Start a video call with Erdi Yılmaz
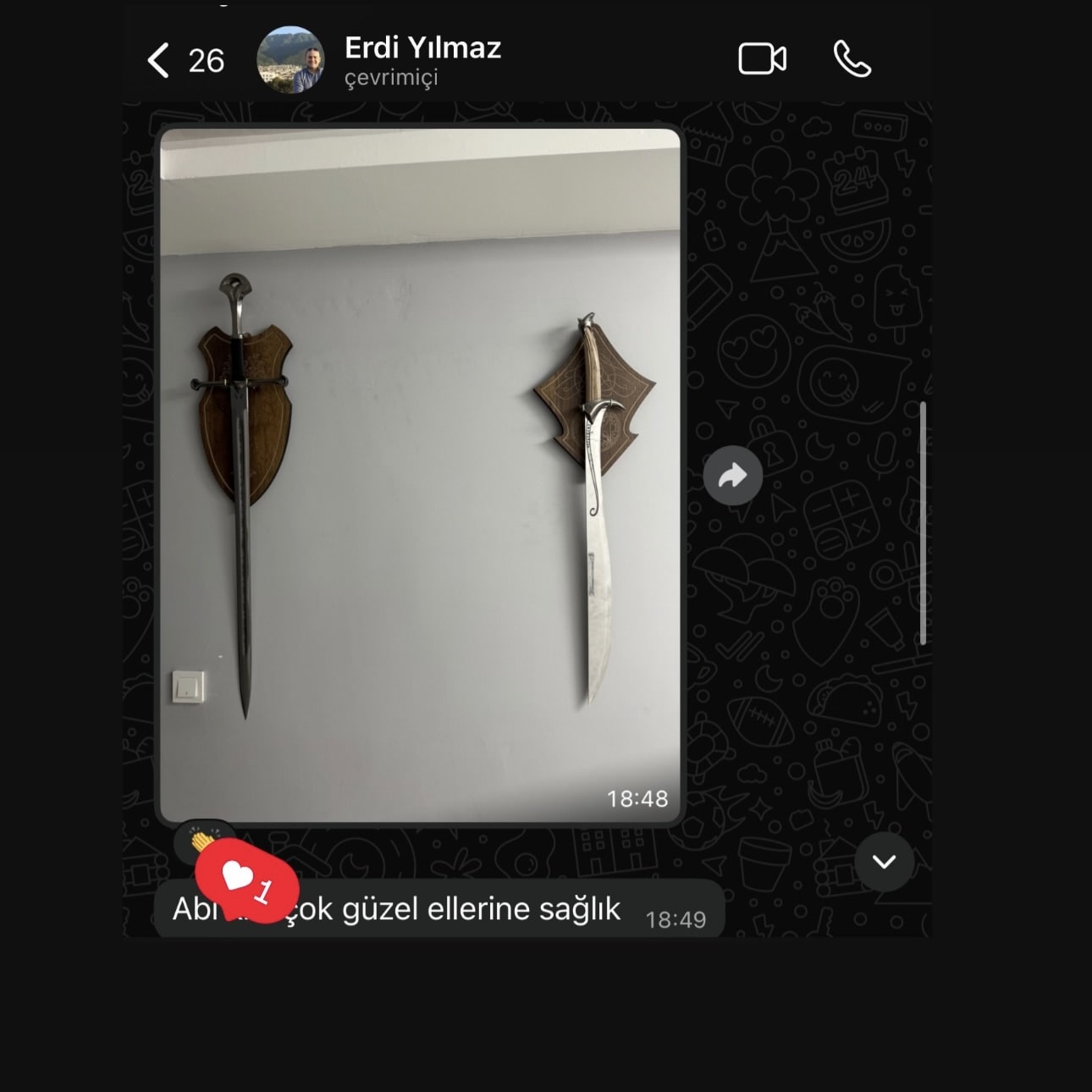The height and width of the screenshot is (1092, 1092). point(762,59)
